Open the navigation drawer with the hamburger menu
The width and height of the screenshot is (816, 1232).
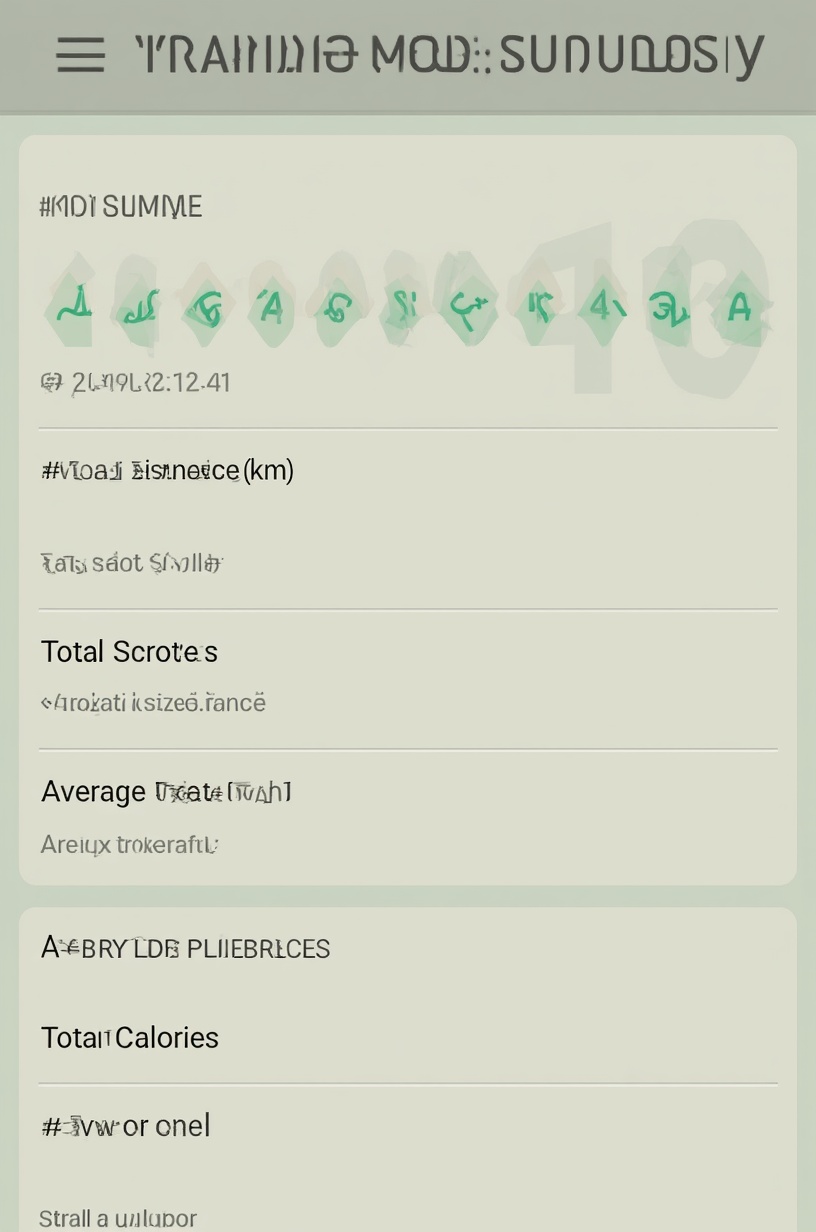[81, 56]
